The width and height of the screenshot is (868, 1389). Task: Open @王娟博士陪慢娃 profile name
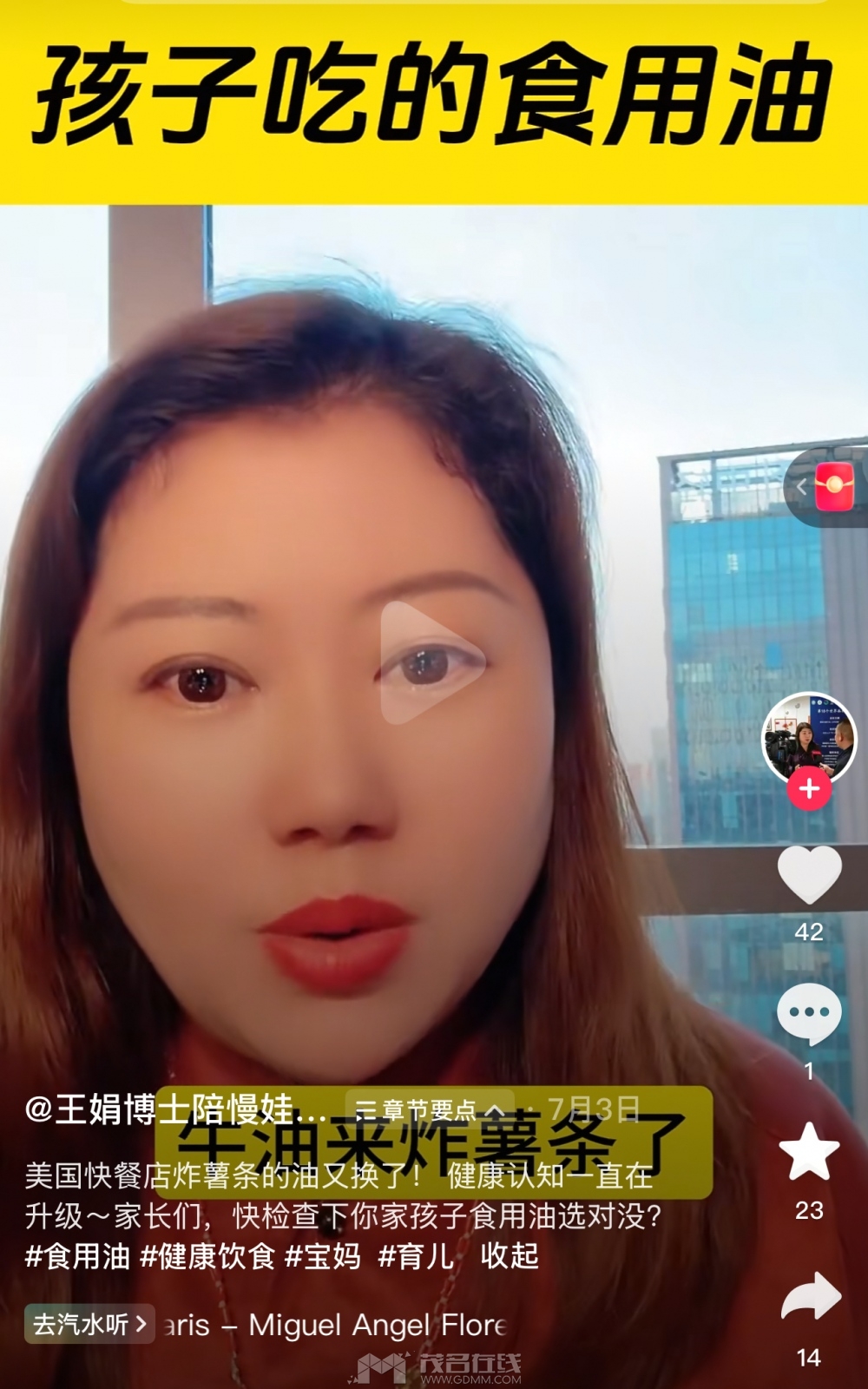click(x=174, y=1109)
